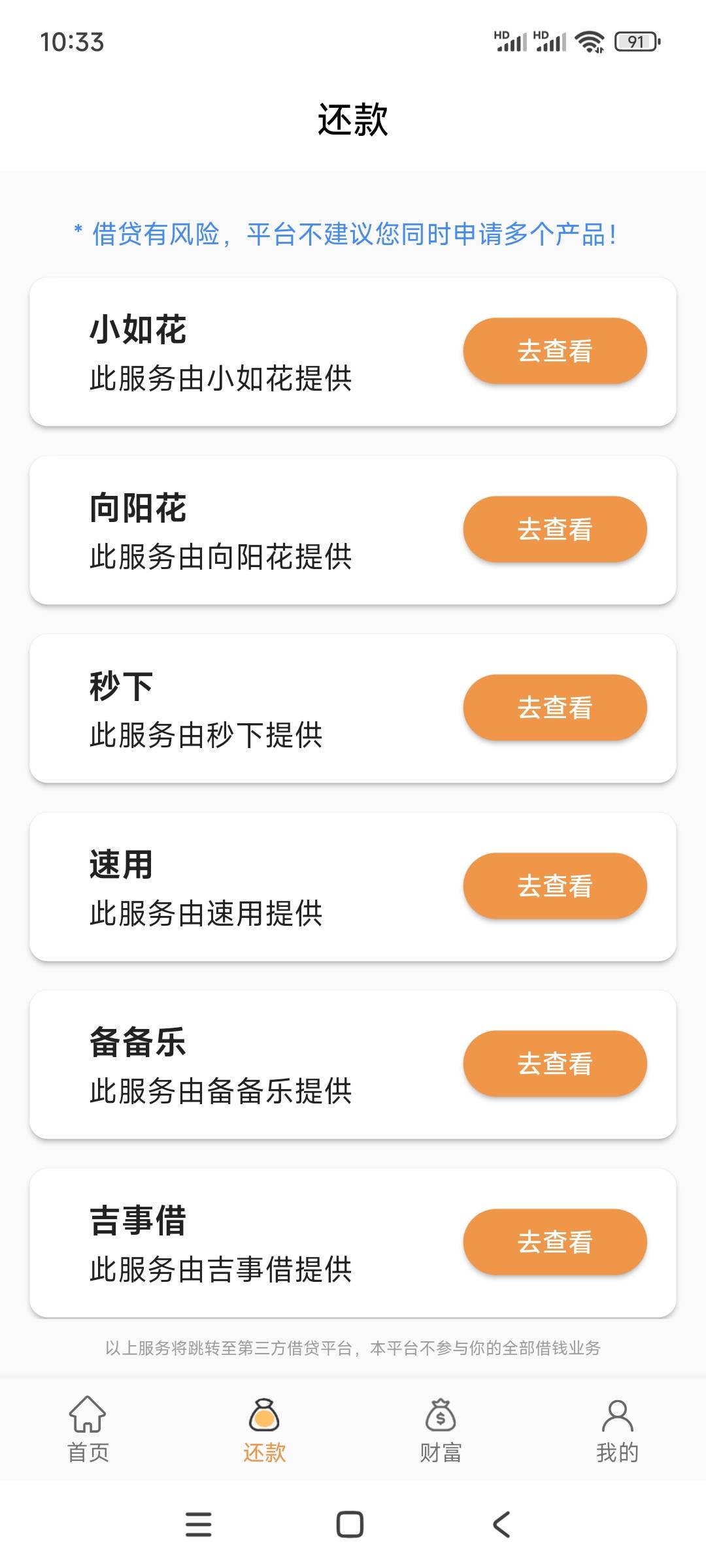This screenshot has width=706, height=1568.
Task: Open the 我的 tab
Action: [618, 1430]
